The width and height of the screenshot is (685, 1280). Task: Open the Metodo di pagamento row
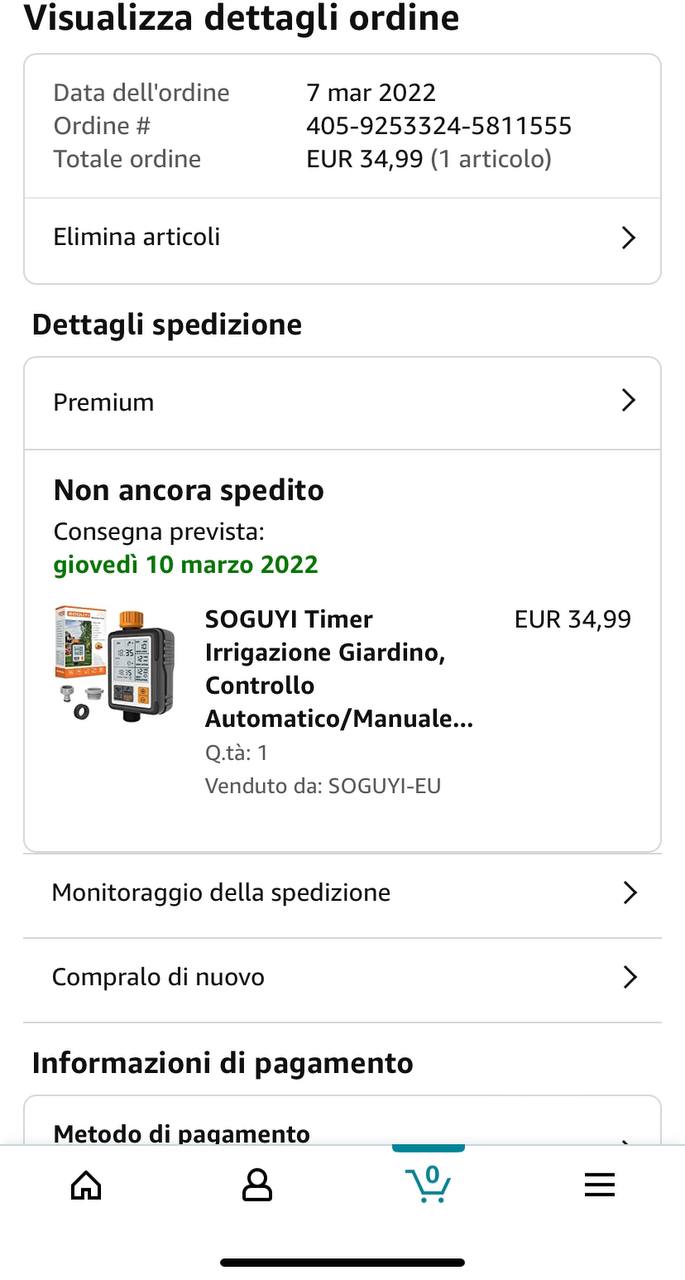coord(342,1122)
